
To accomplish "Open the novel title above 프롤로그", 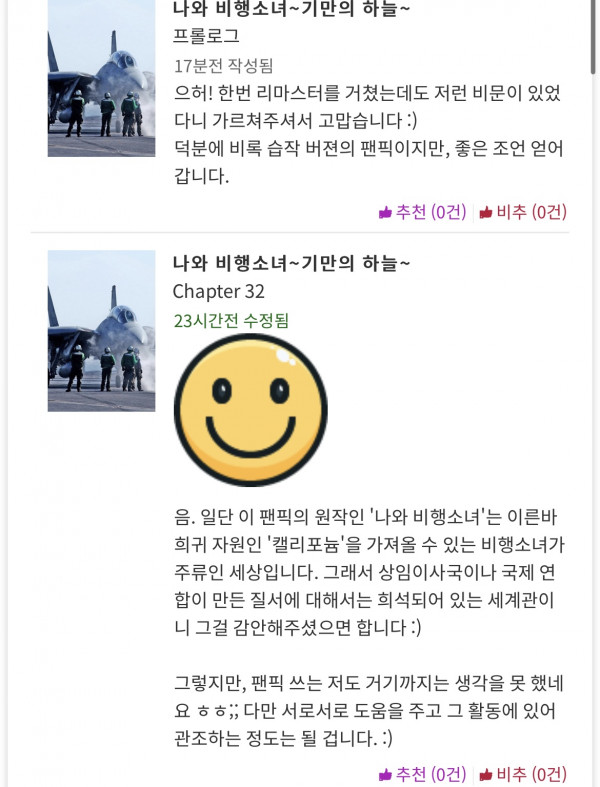I will point(291,11).
